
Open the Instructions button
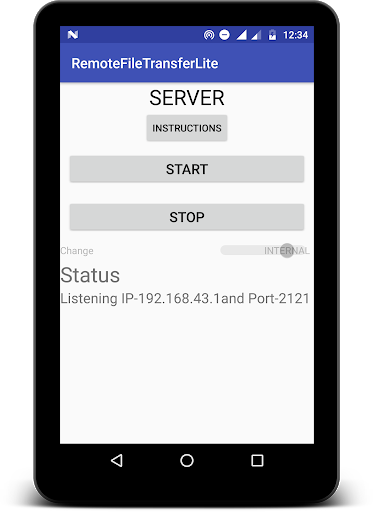[x=187, y=128]
